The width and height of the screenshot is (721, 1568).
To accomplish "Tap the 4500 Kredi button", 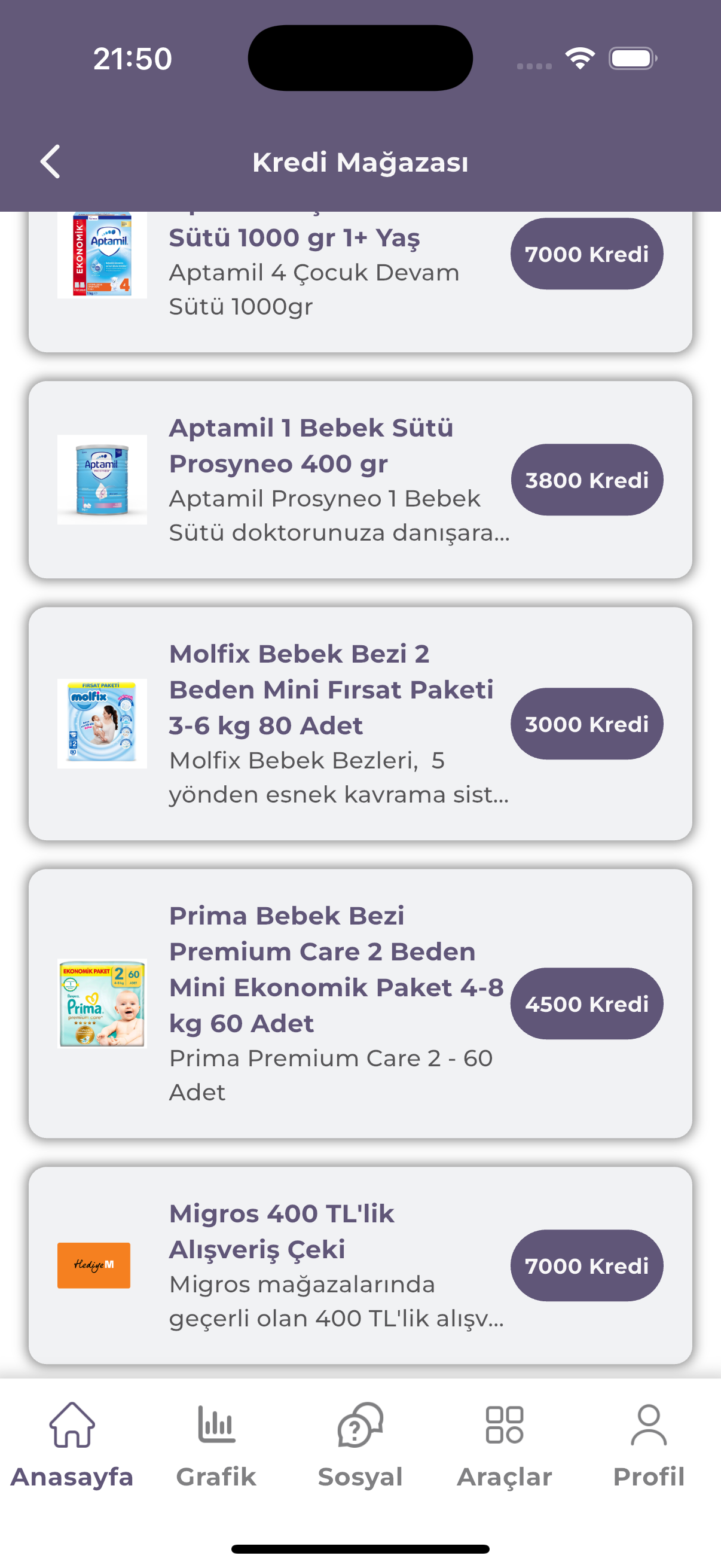I will point(586,1003).
